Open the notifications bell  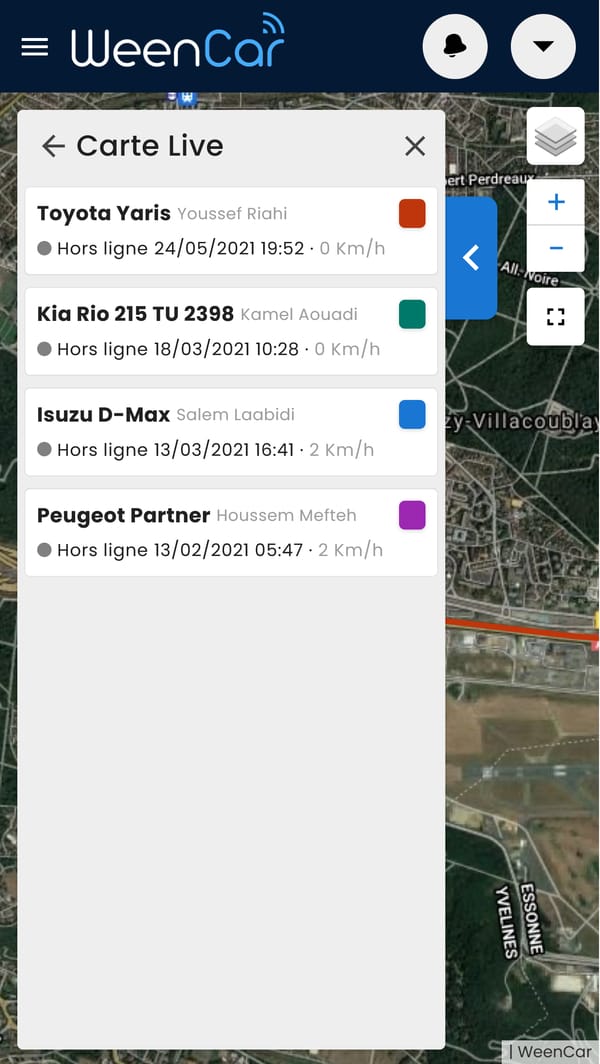click(455, 46)
